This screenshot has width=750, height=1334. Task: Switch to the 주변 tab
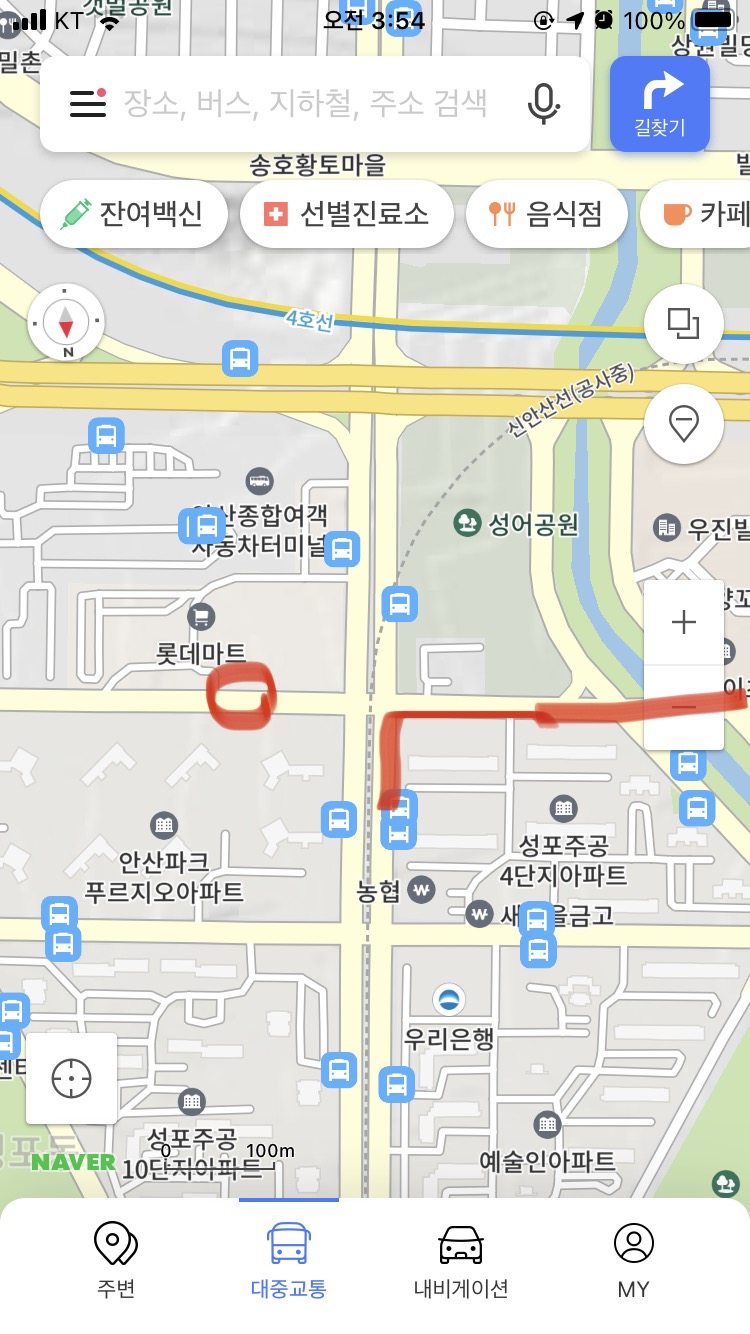tap(116, 1262)
